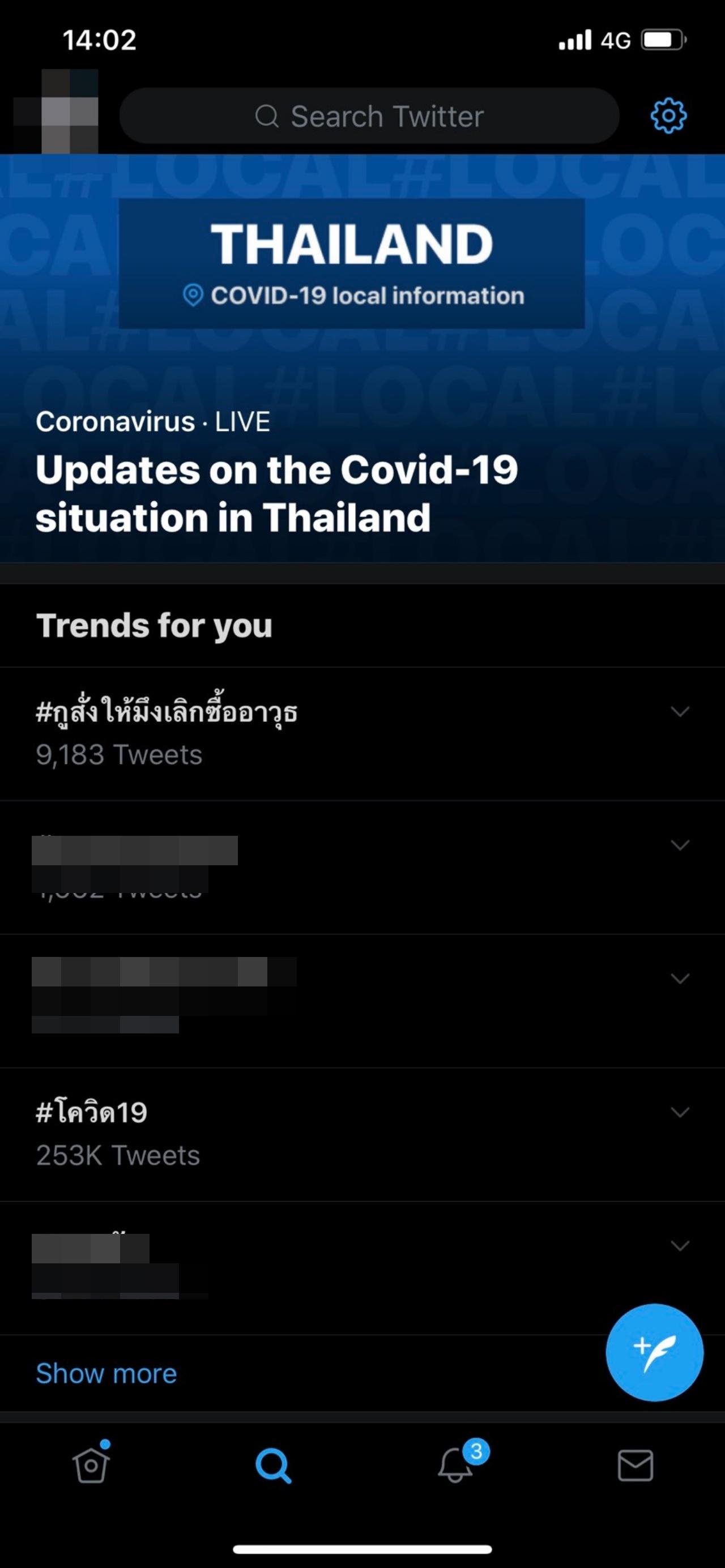Open the Search Twitter field
The height and width of the screenshot is (1568, 725).
tap(369, 116)
